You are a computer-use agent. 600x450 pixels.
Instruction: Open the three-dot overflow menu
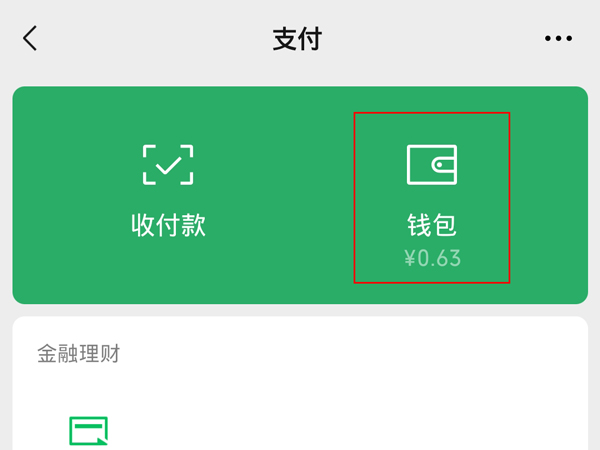click(x=559, y=39)
